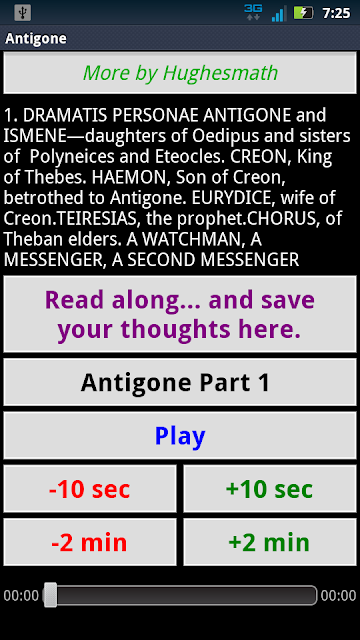The width and height of the screenshot is (360, 640).
Task: Skip forward 10 seconds
Action: (x=270, y=489)
